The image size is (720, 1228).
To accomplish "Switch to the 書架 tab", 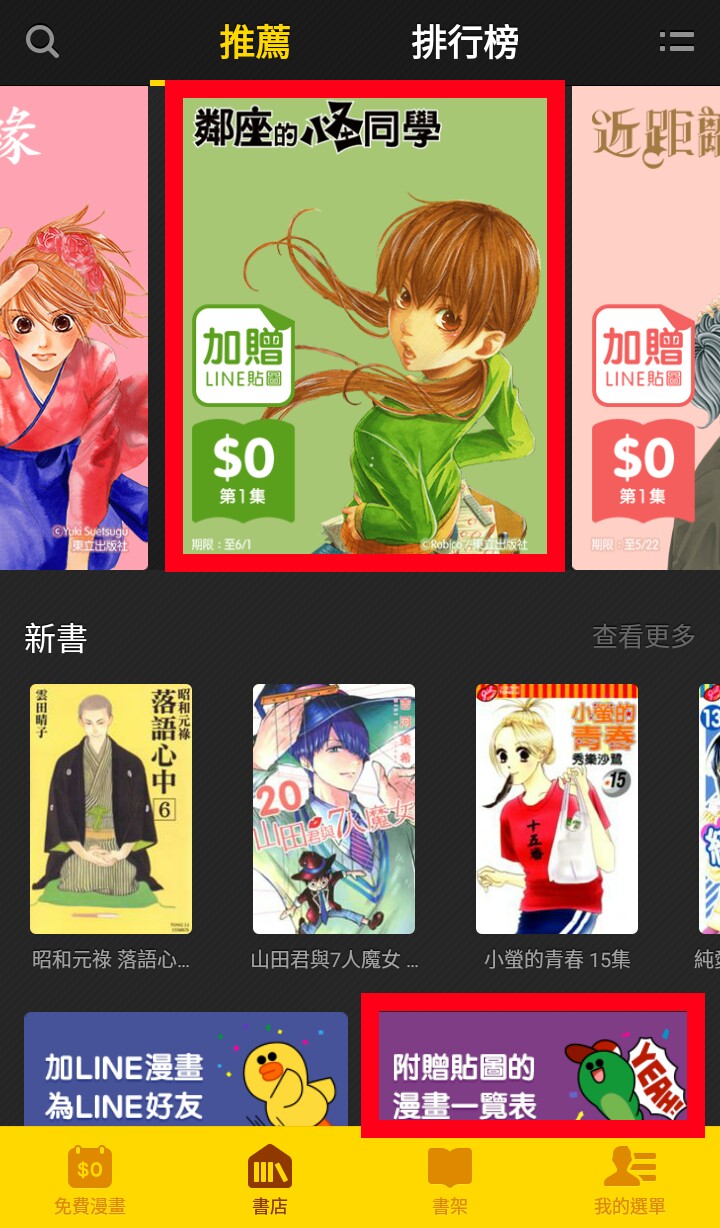I will (450, 1180).
